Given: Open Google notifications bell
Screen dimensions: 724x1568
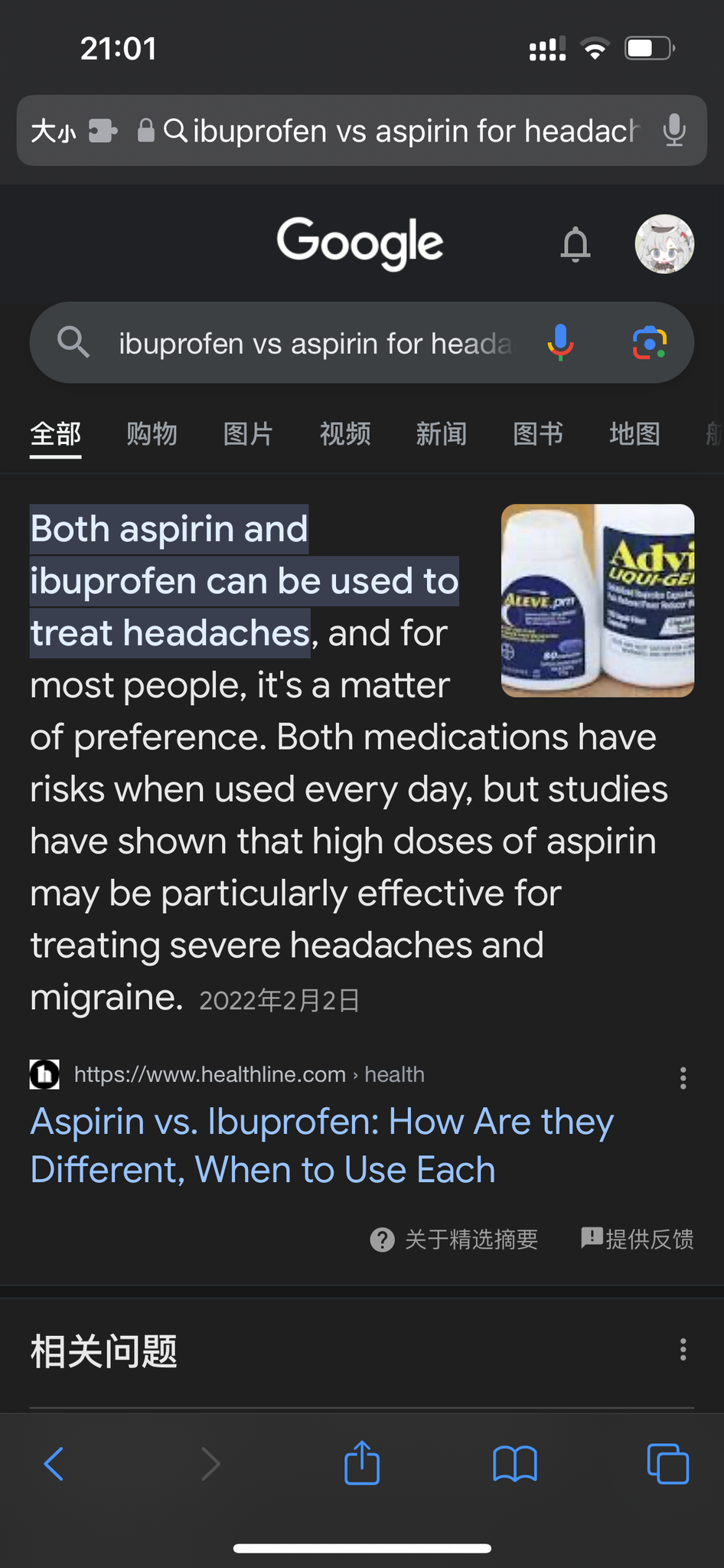Looking at the screenshot, I should [x=576, y=244].
